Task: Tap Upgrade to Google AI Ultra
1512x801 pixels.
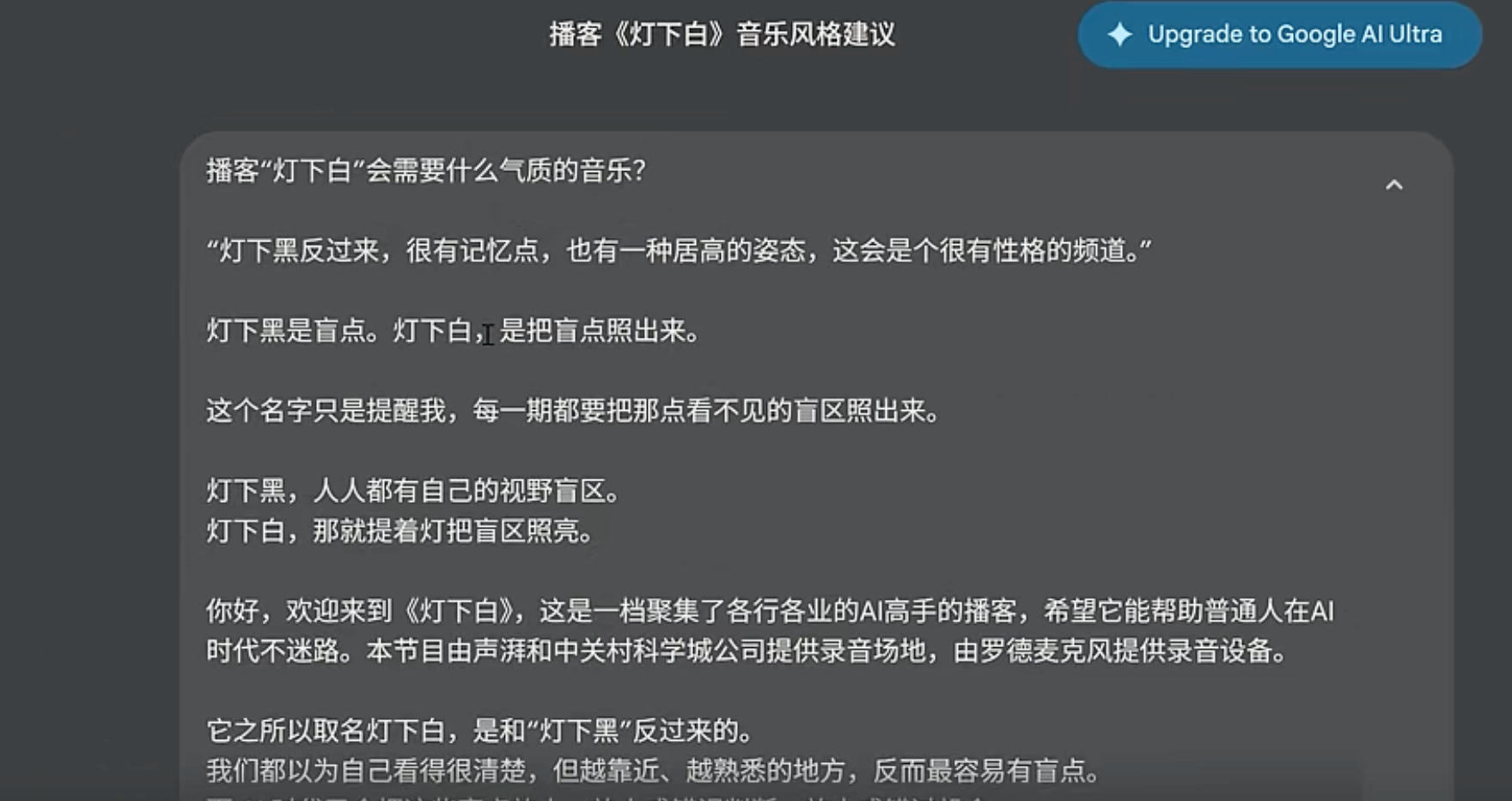Action: [x=1279, y=34]
